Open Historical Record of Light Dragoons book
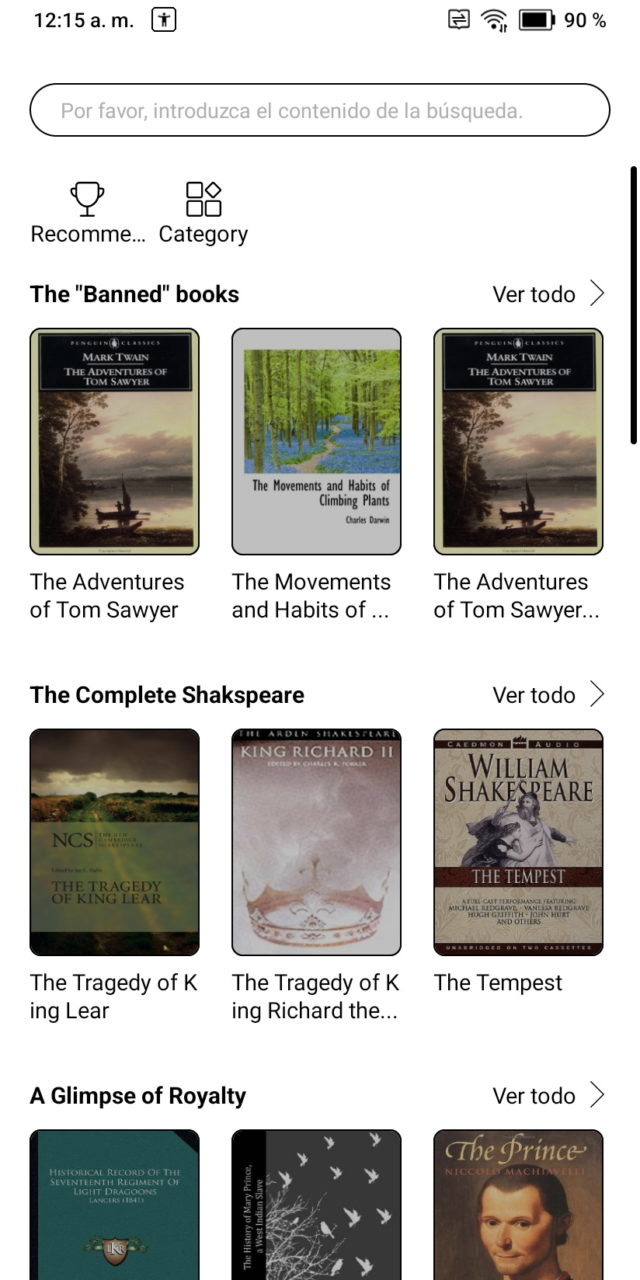Viewport: 640px width, 1280px height. pyautogui.click(x=115, y=1205)
